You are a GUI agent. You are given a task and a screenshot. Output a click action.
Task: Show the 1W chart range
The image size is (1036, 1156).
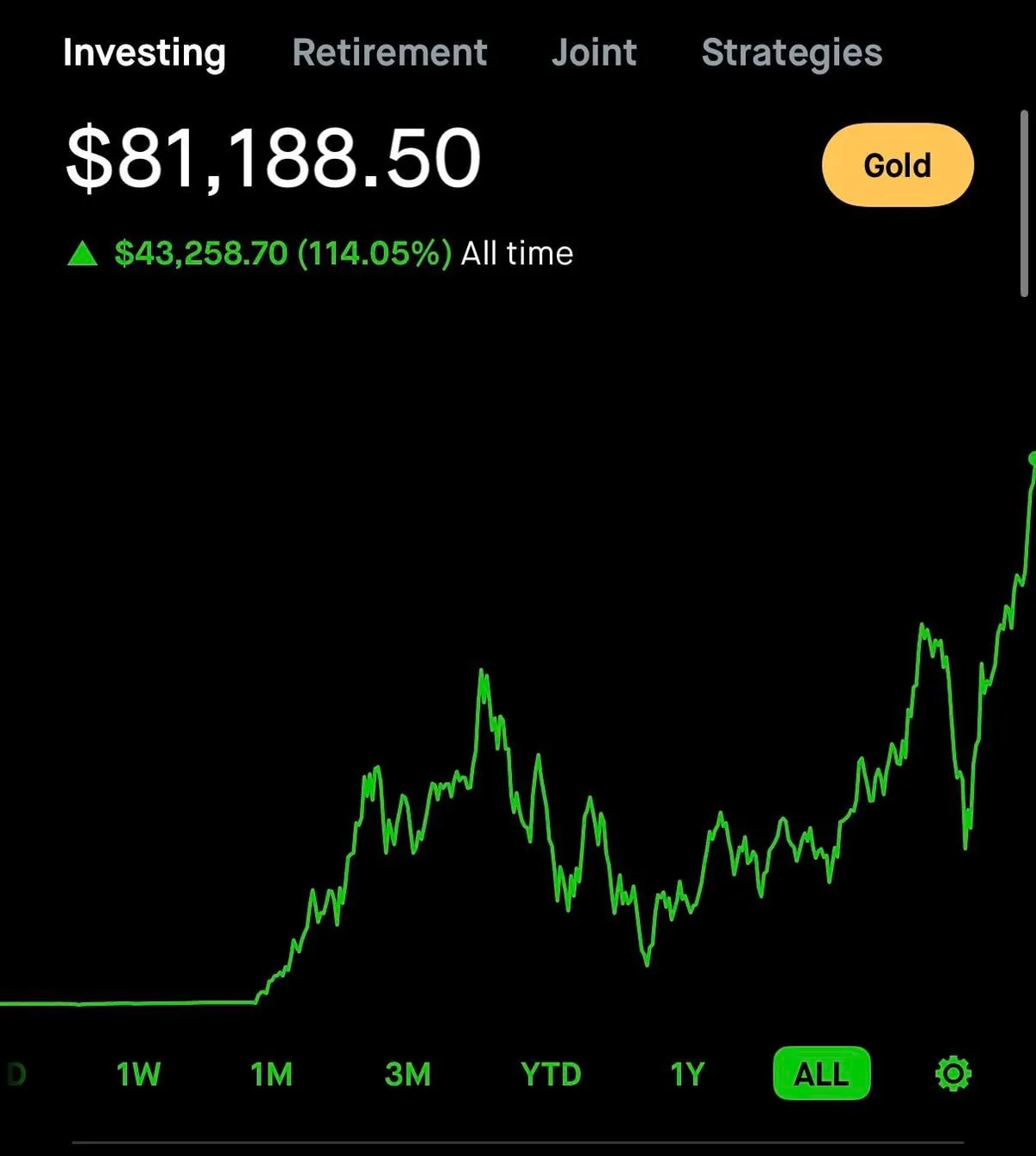click(138, 1074)
